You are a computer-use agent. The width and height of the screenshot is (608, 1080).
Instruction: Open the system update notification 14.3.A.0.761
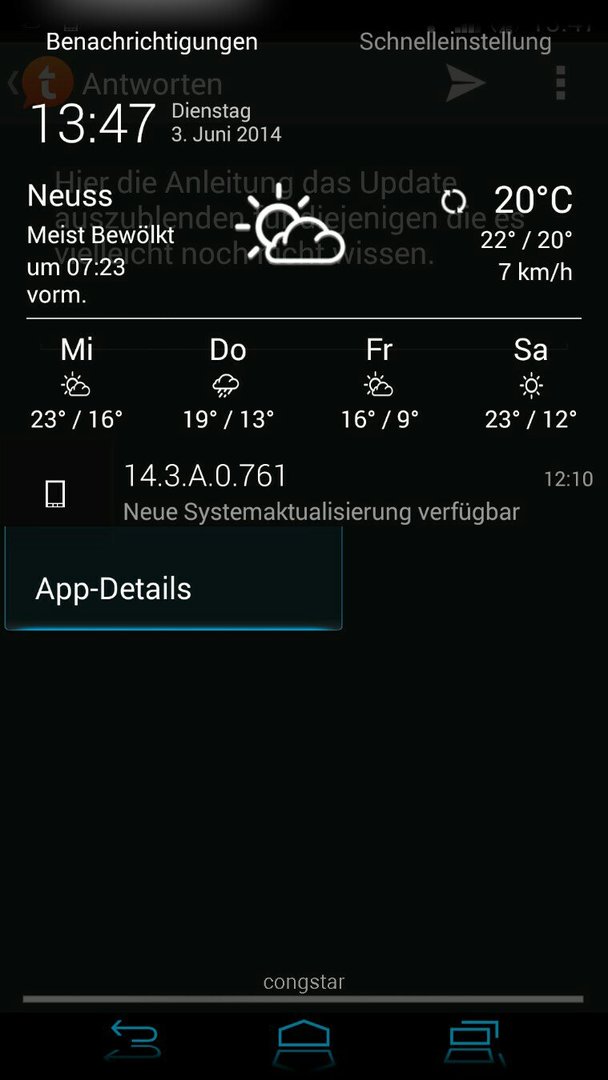point(304,493)
